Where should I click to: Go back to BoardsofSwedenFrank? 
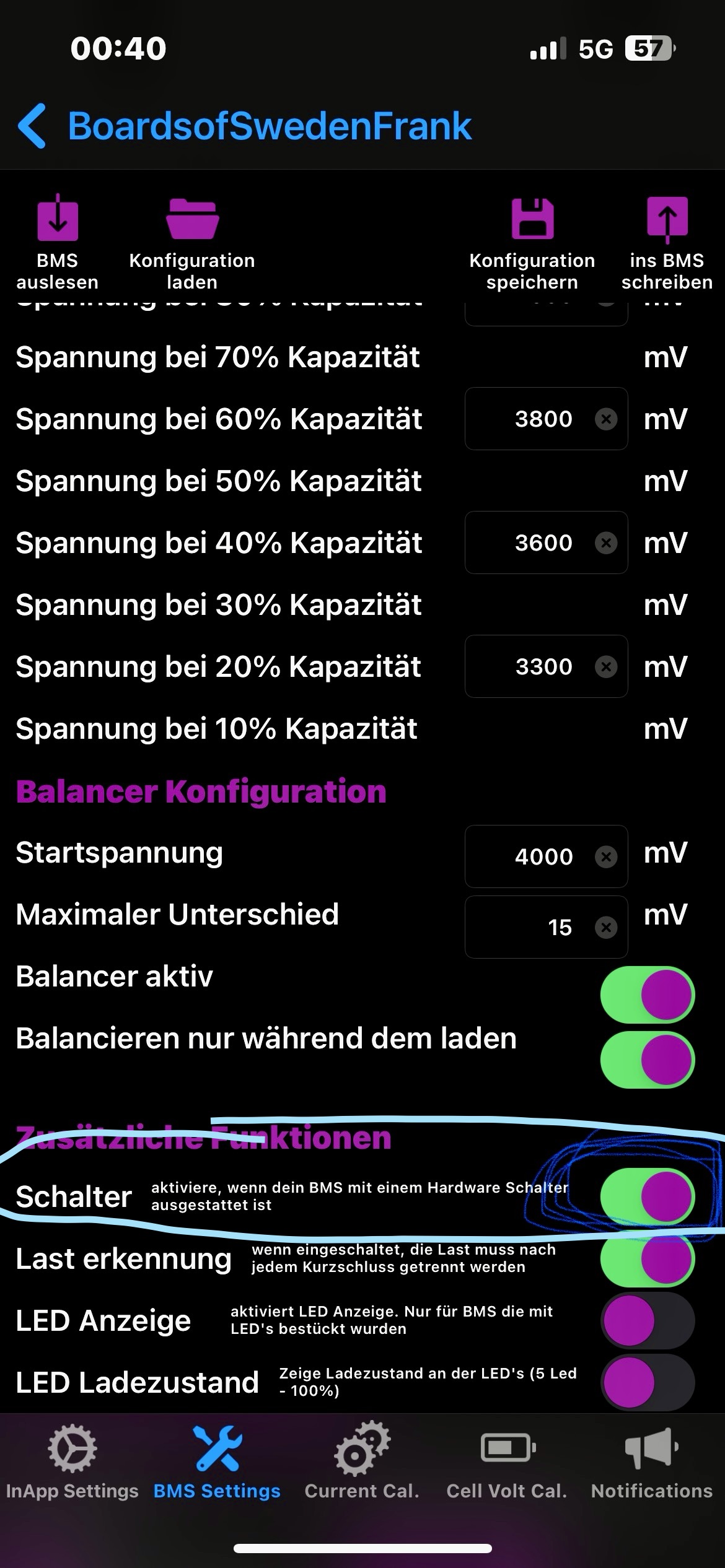click(245, 126)
